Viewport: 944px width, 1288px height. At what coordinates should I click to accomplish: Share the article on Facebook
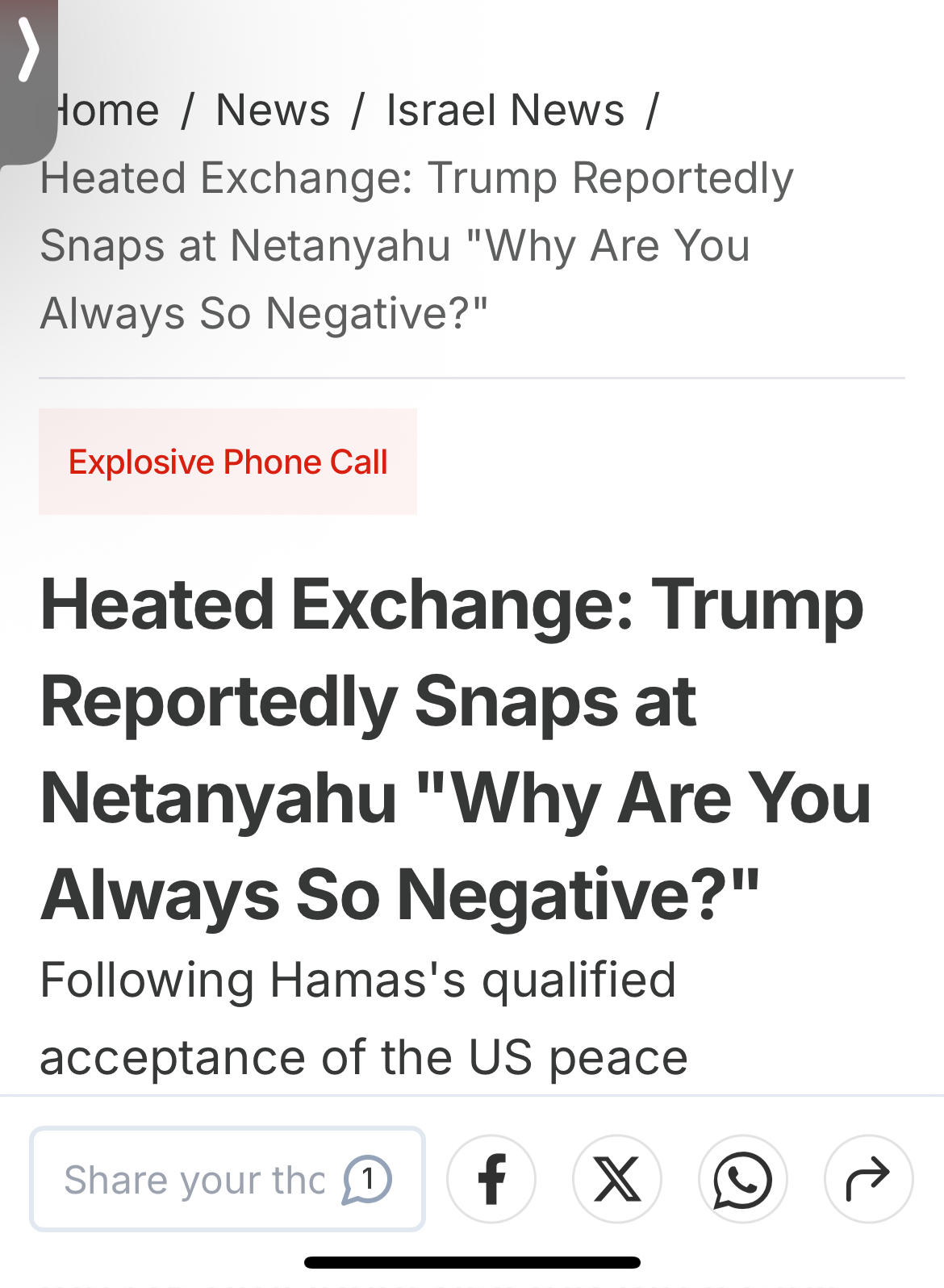(x=491, y=1180)
